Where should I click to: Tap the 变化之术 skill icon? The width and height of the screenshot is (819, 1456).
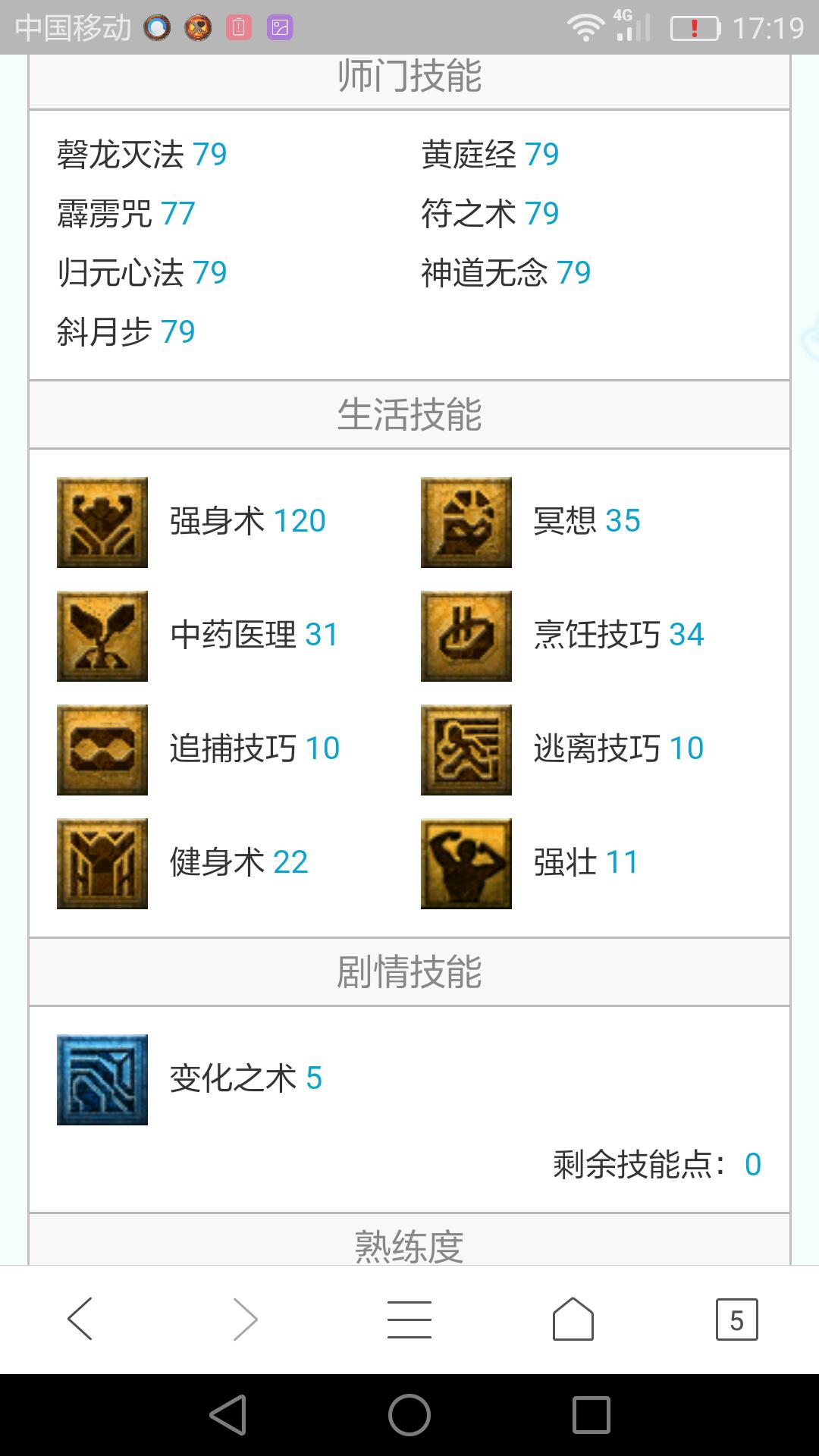(102, 1080)
